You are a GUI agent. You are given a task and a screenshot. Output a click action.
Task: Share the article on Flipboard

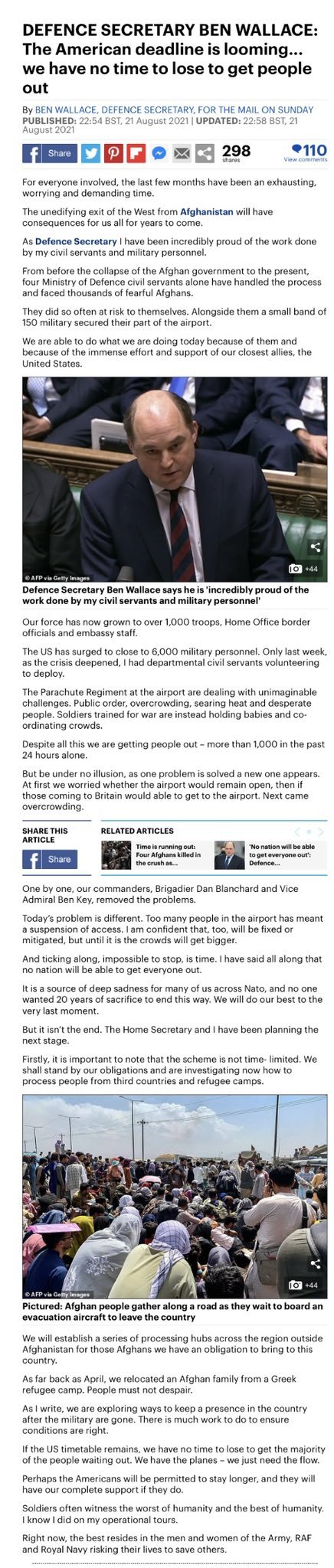pos(136,153)
